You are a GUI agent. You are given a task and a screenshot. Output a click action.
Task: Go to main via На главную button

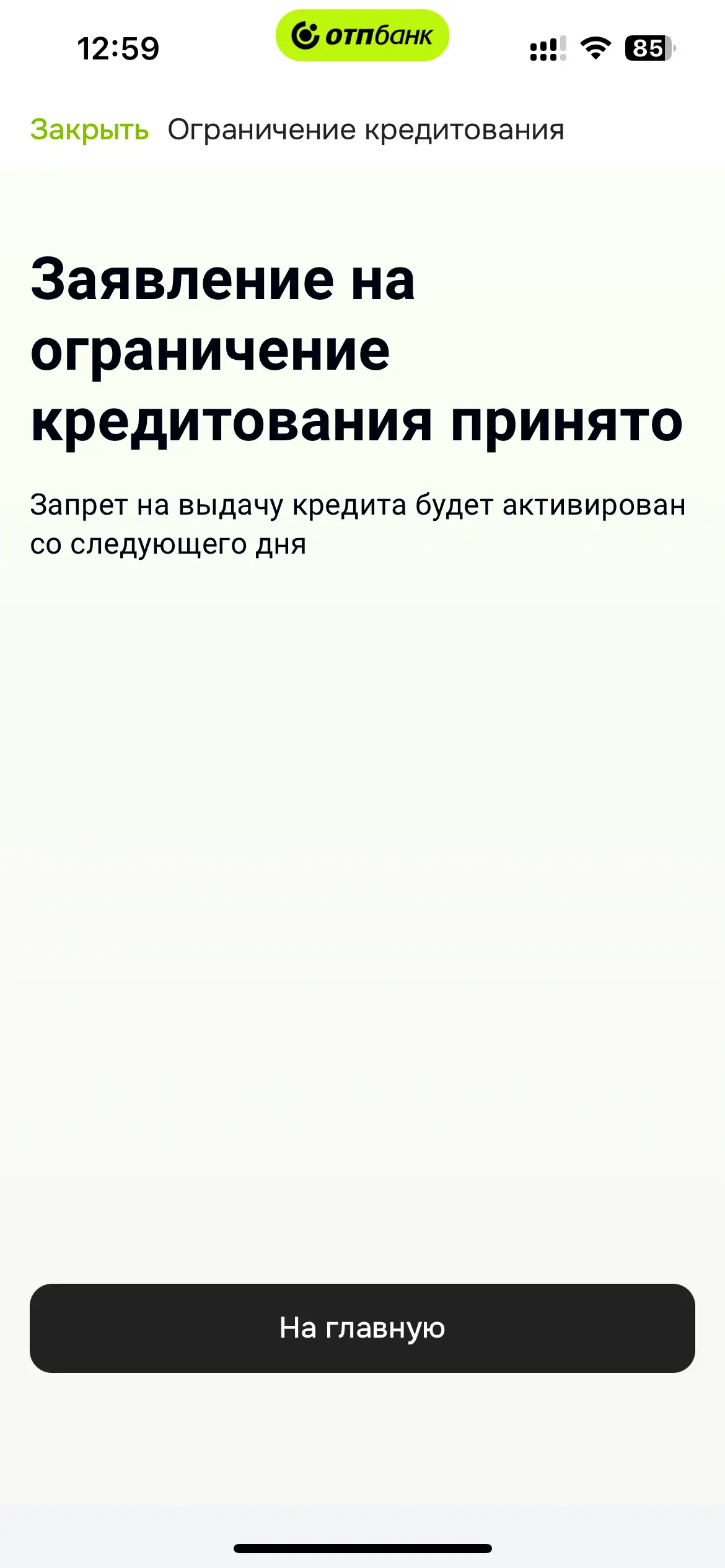362,1328
